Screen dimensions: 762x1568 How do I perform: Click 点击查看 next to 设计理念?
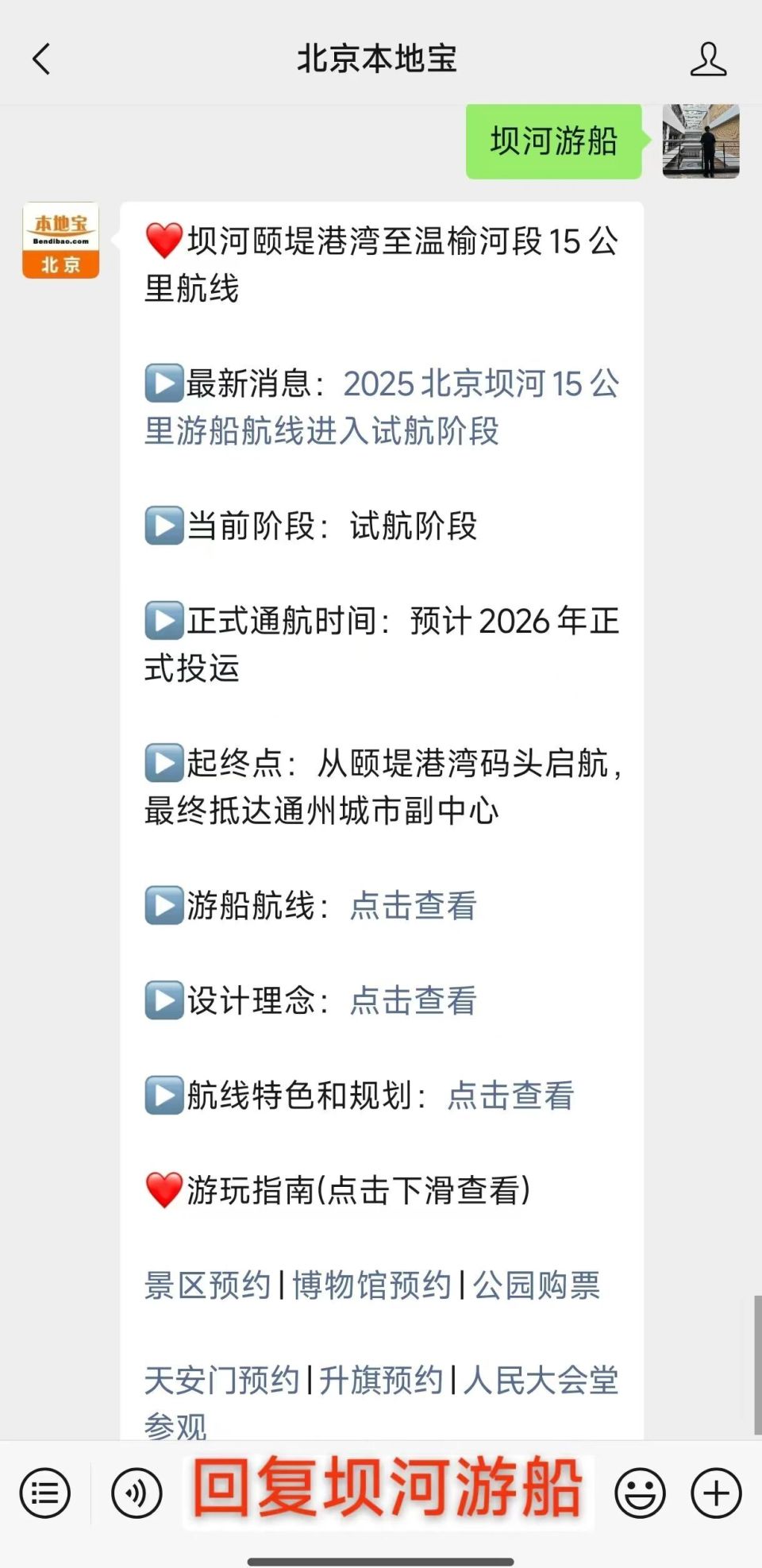412,1002
